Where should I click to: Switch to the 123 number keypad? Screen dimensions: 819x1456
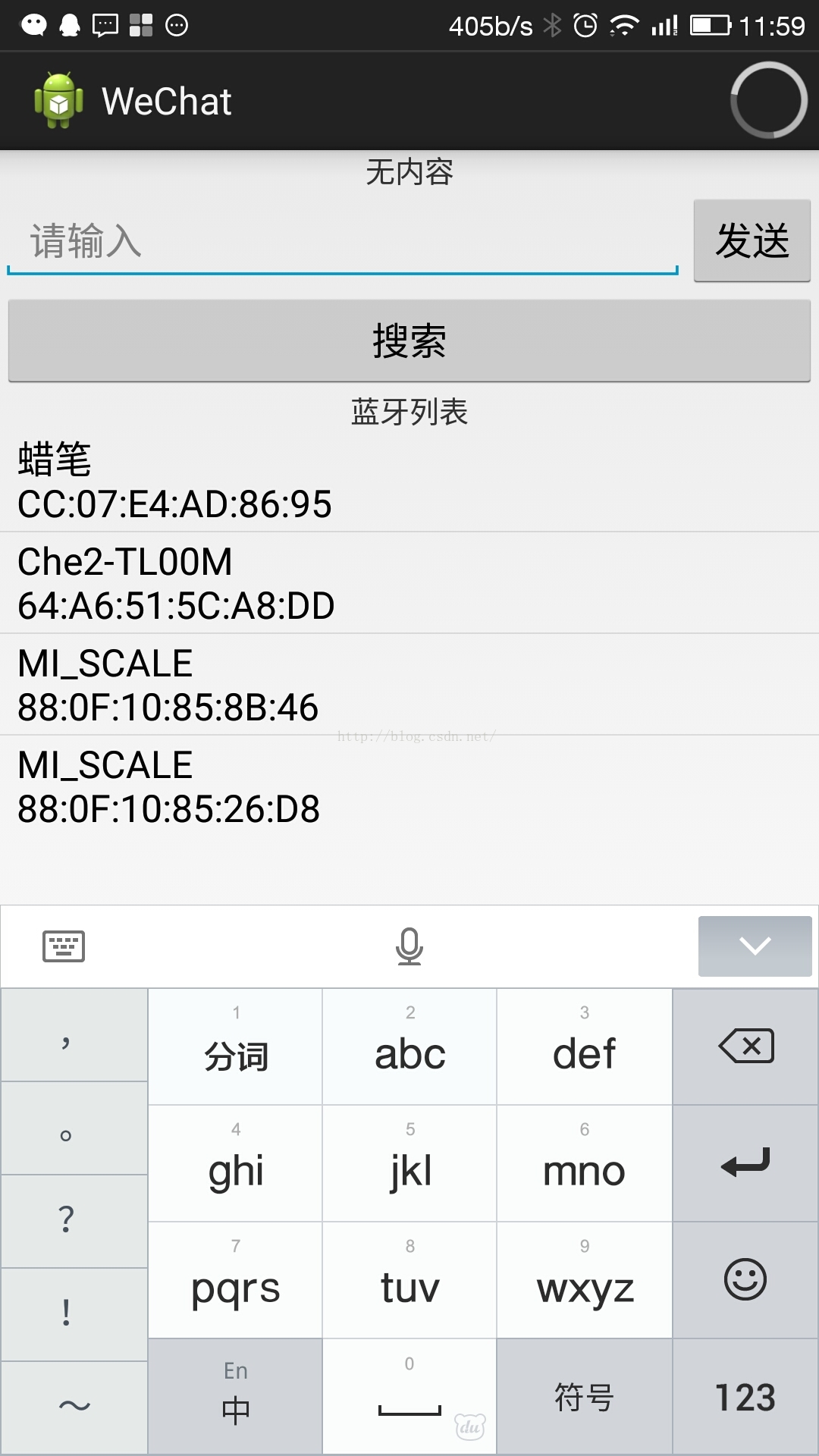[746, 1397]
